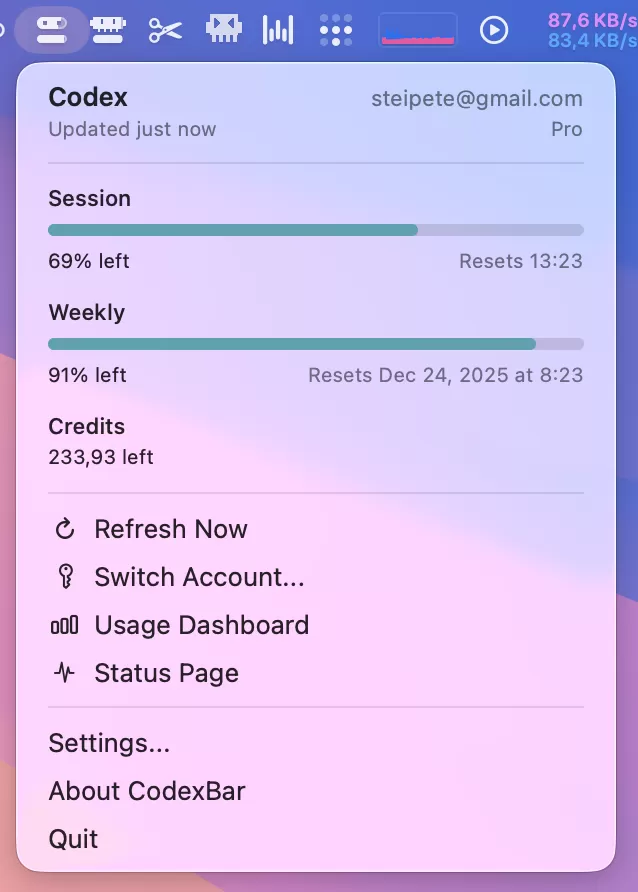Click the dot grid menu bar icon
Image resolution: width=638 pixels, height=892 pixels.
[x=335, y=30]
